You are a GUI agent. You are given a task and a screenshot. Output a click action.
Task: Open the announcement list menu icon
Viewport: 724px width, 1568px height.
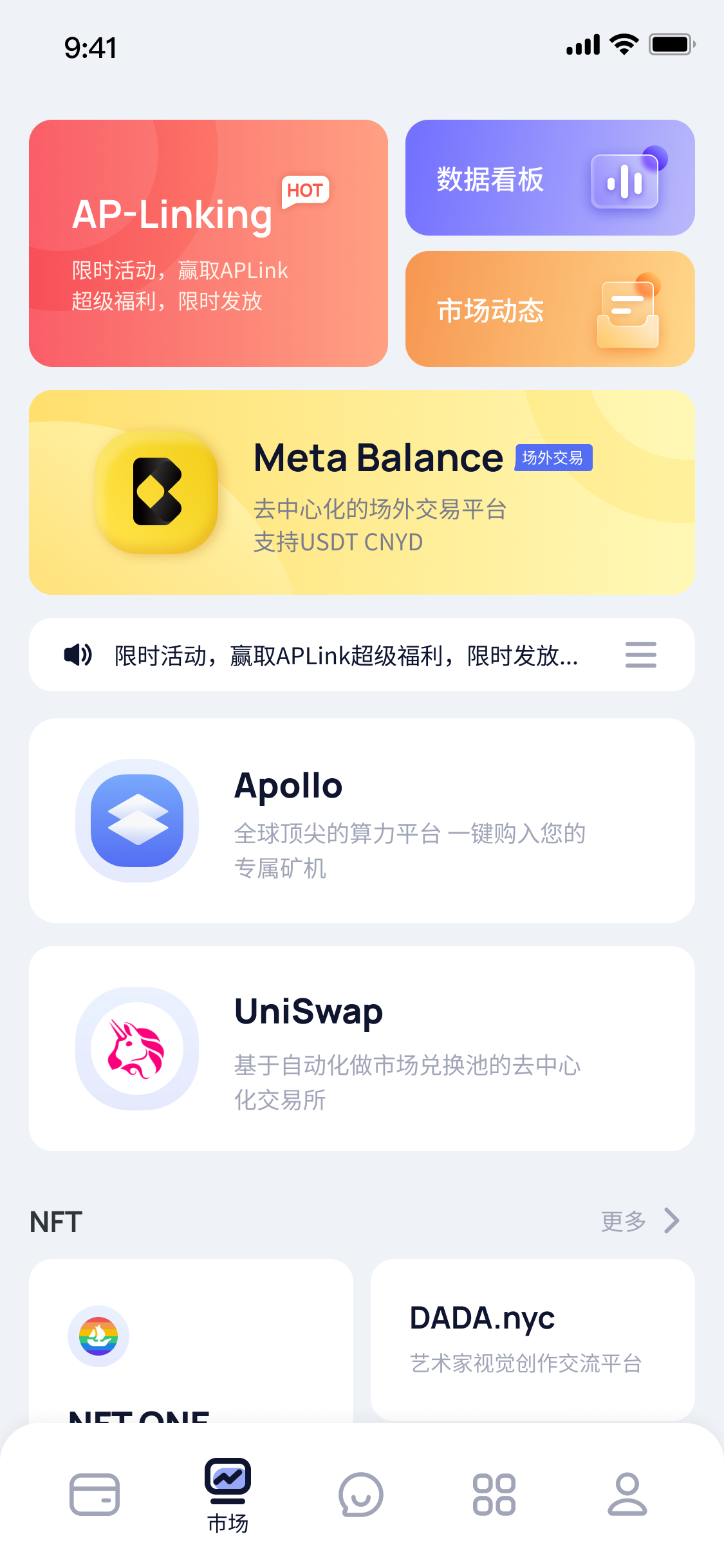tap(640, 655)
